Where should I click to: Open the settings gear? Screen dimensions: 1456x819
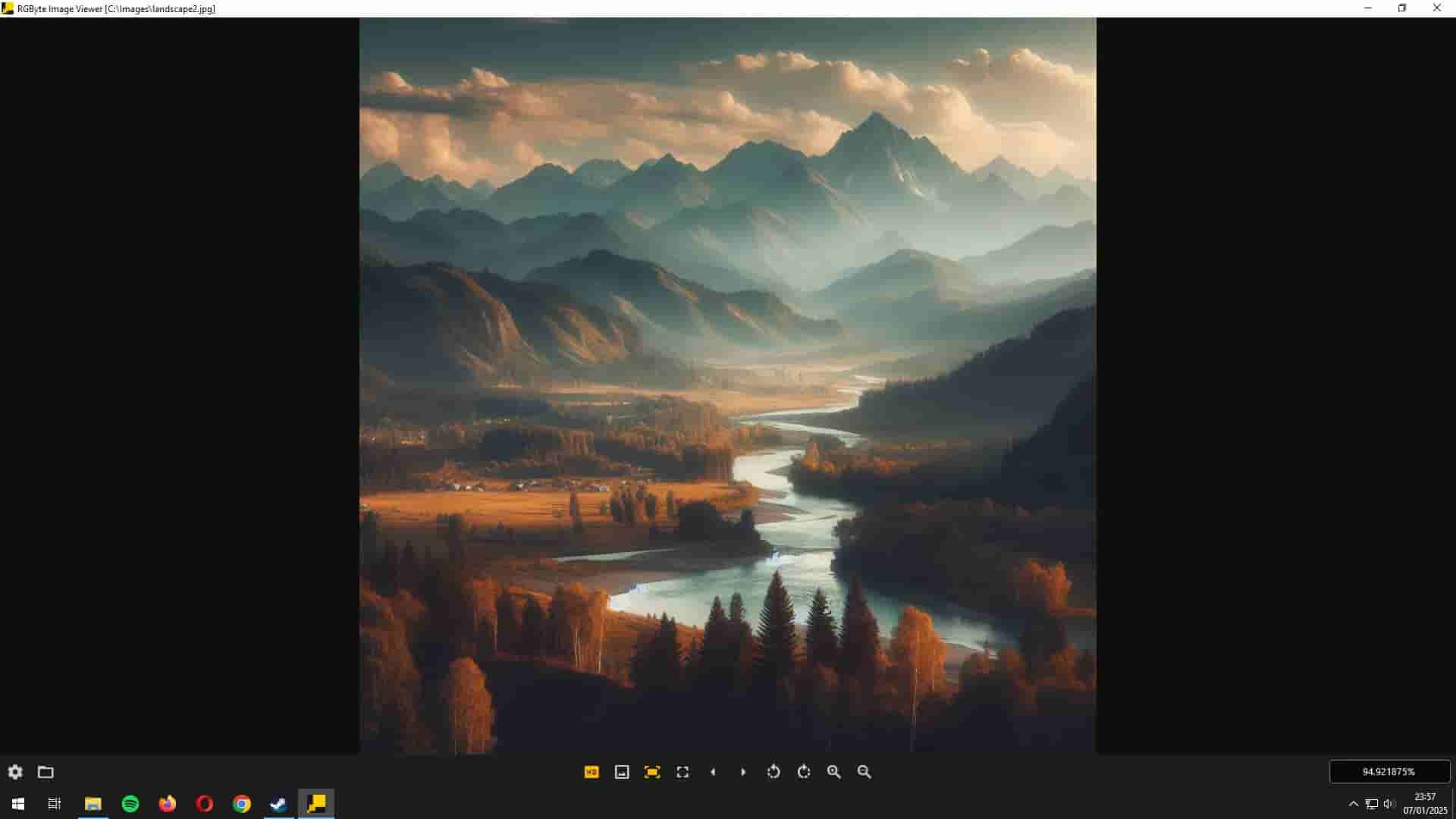(15, 772)
